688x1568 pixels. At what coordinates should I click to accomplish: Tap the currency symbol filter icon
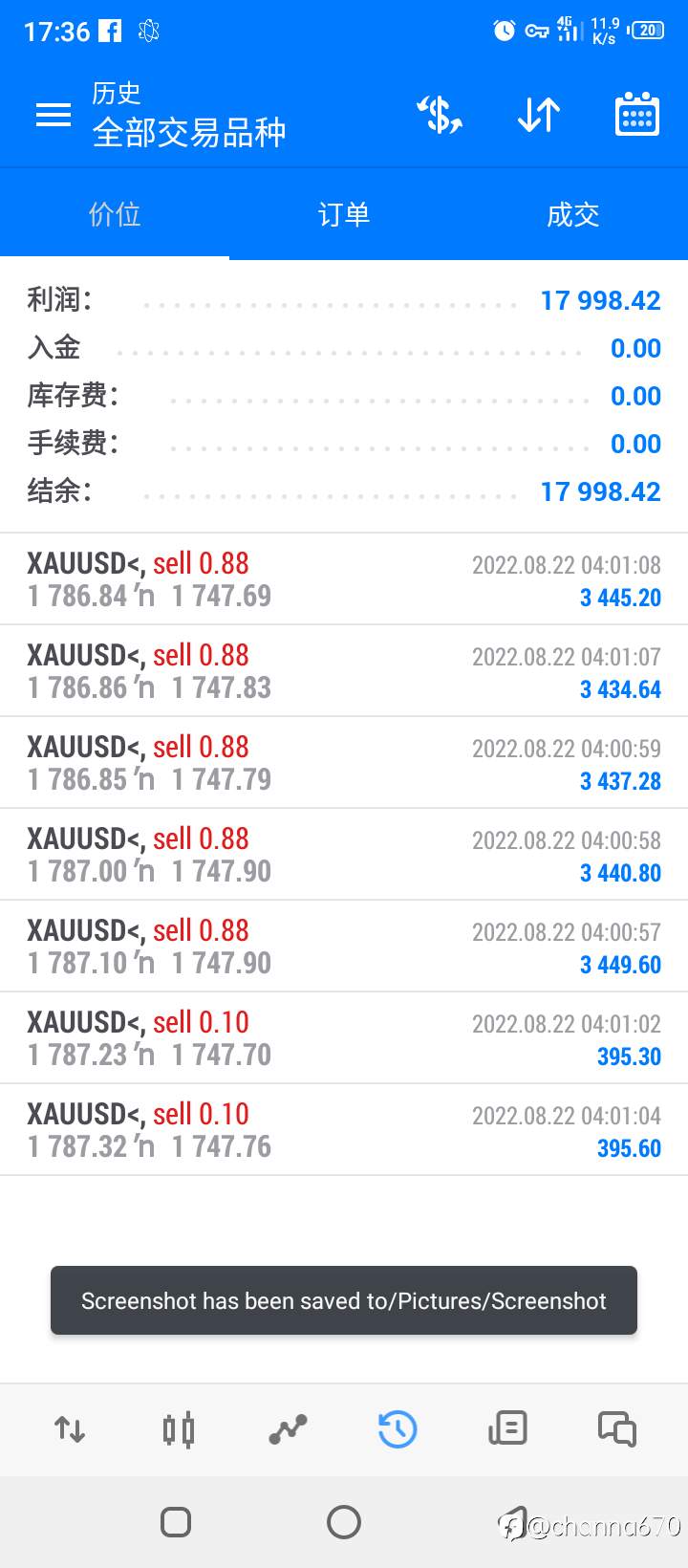click(441, 115)
